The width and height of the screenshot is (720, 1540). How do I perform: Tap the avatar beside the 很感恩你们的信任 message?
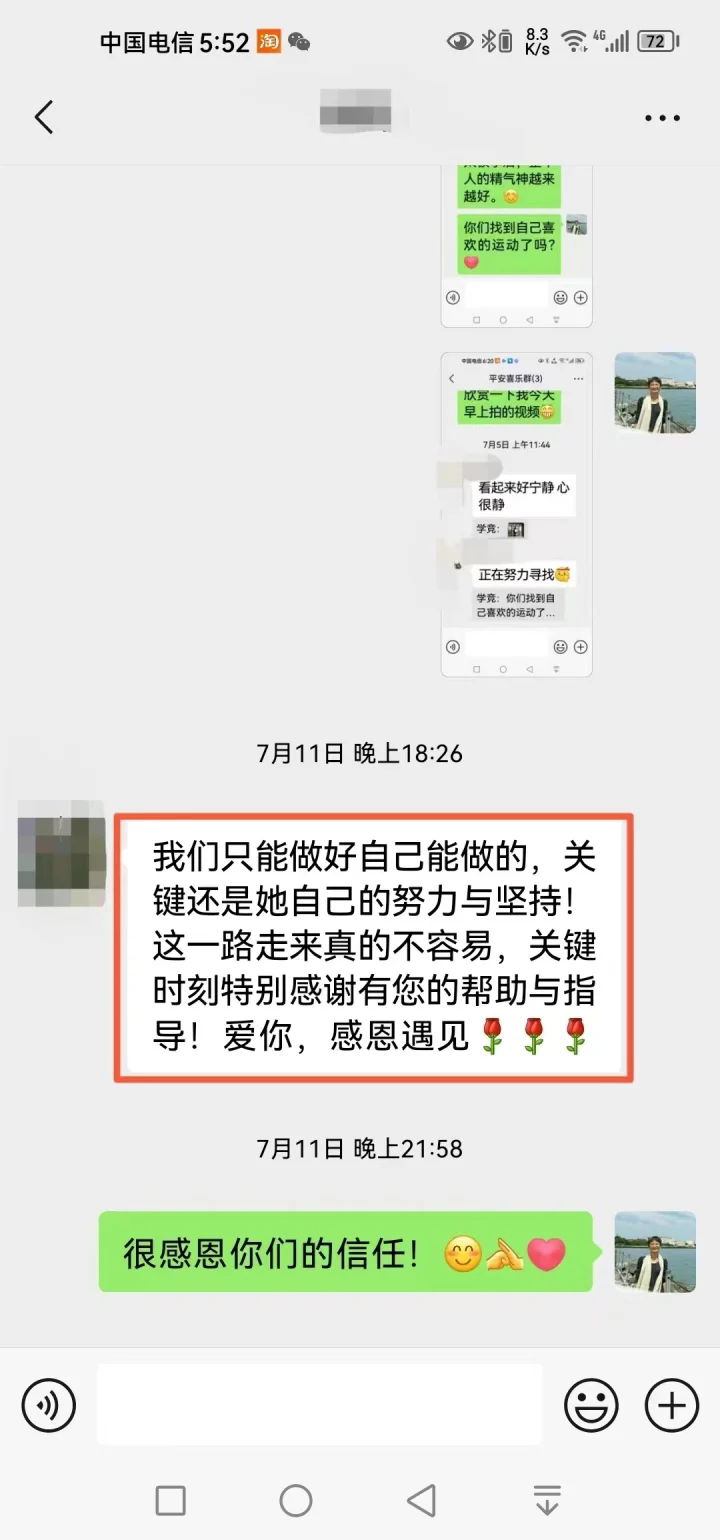[655, 1251]
